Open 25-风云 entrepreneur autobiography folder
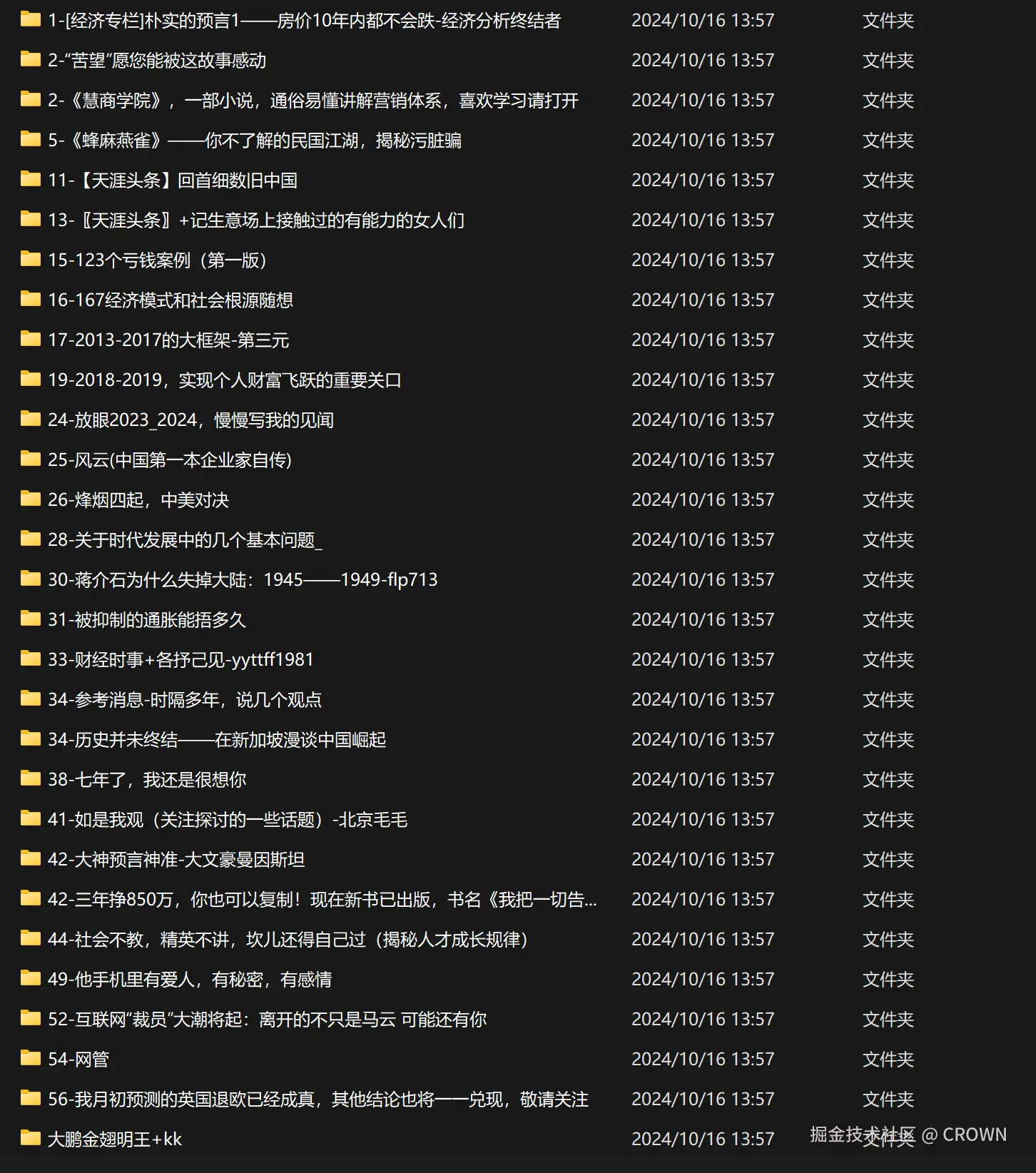 (x=170, y=460)
